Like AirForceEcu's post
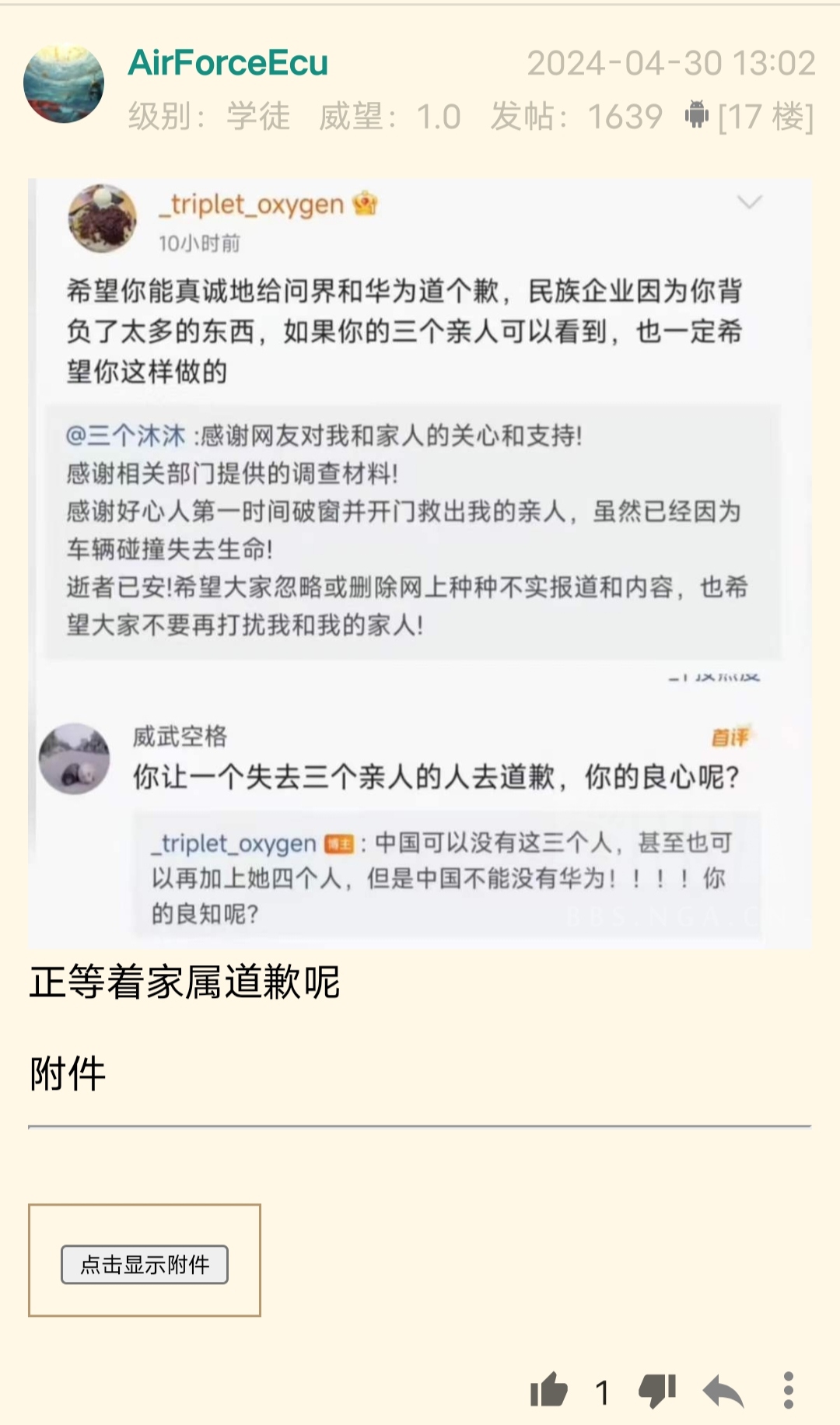Viewport: 840px width, 1425px height. (549, 1390)
